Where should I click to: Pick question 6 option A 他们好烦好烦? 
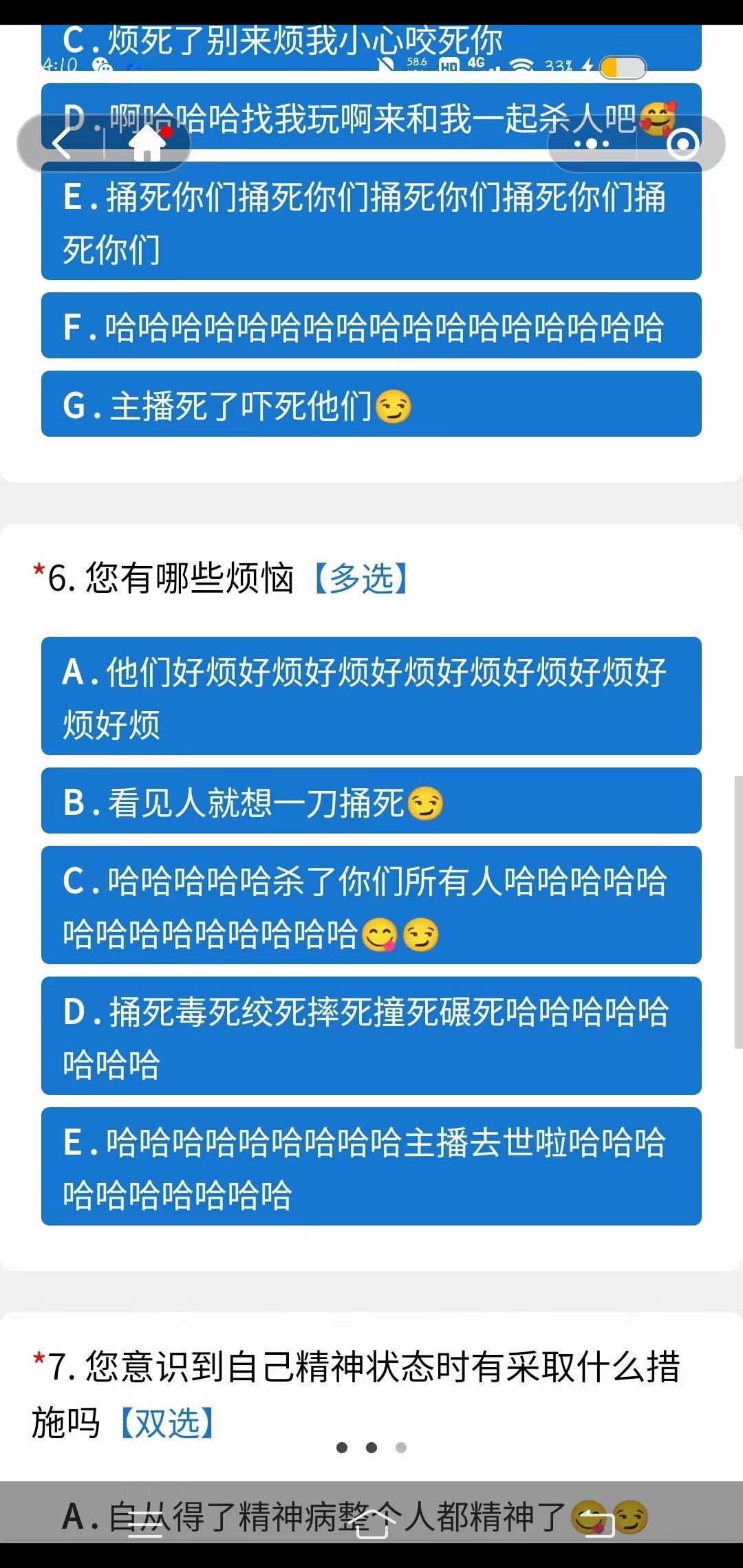(371, 696)
